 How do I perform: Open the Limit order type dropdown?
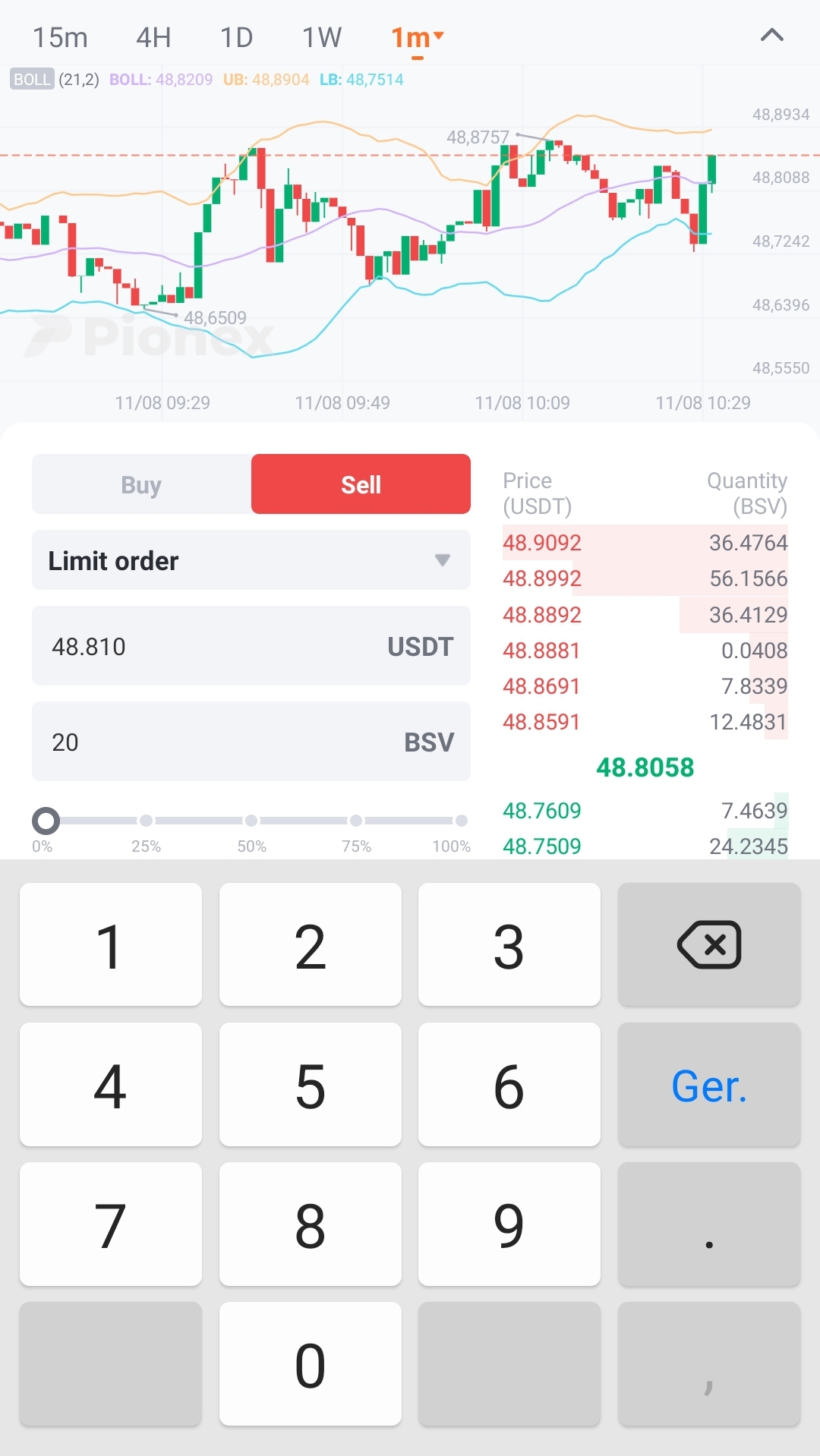251,560
